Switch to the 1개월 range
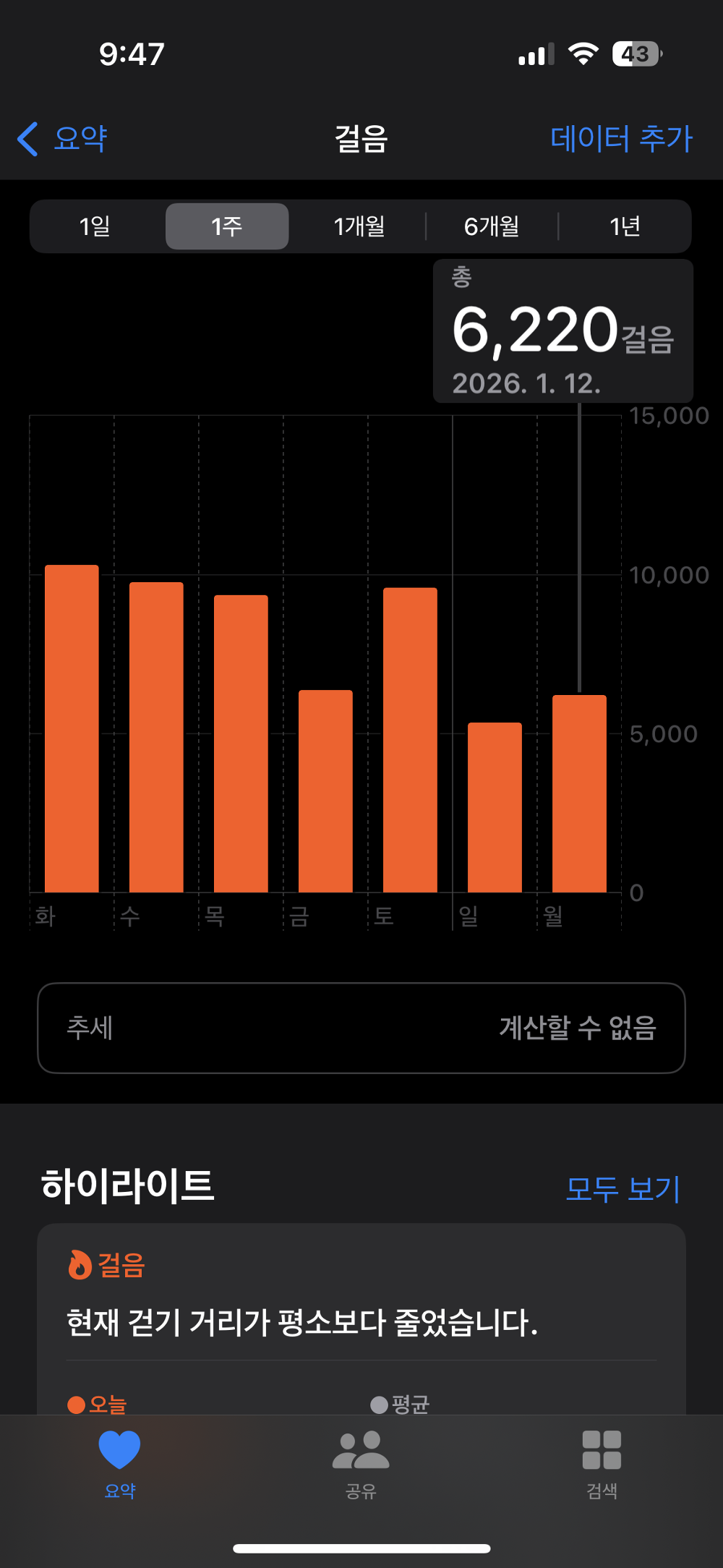 359,226
